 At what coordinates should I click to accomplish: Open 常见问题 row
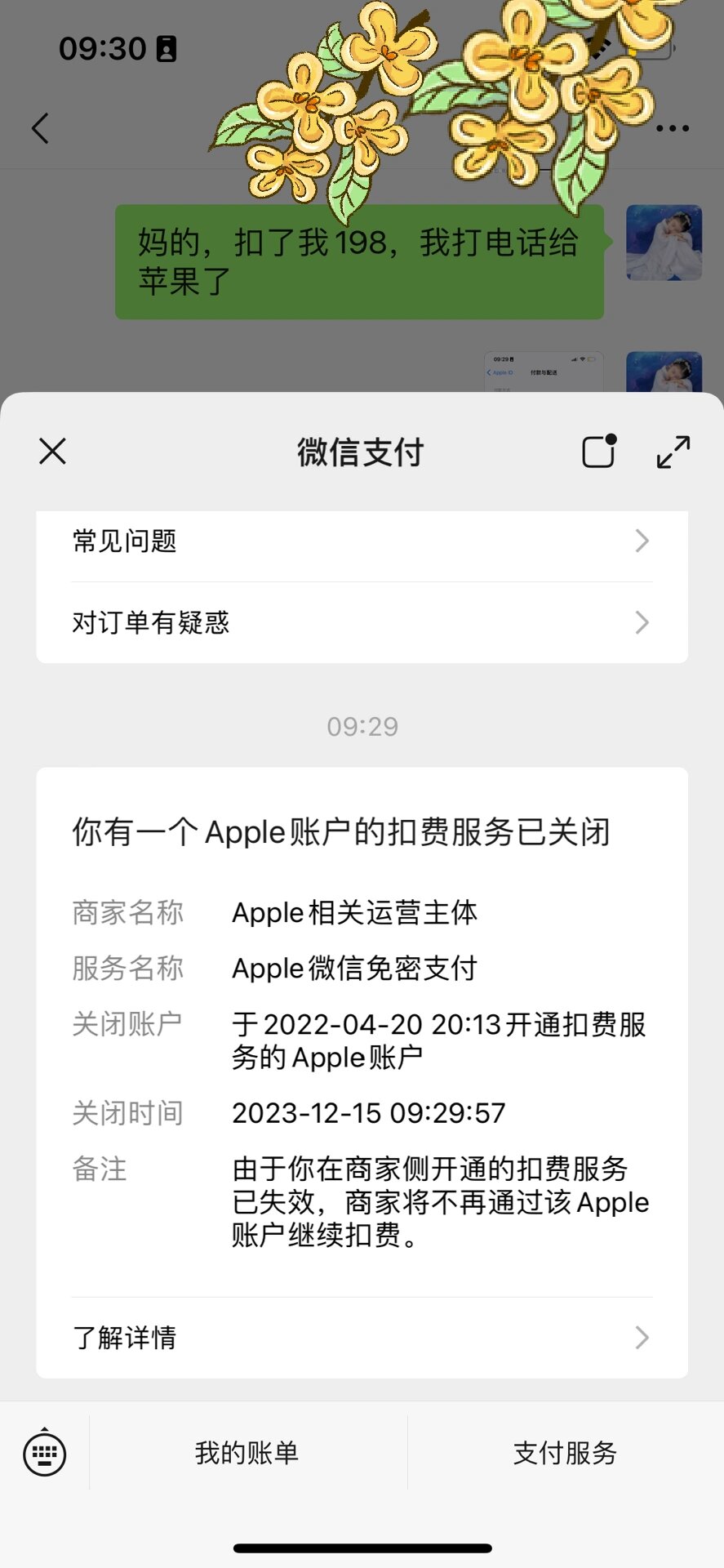click(362, 541)
